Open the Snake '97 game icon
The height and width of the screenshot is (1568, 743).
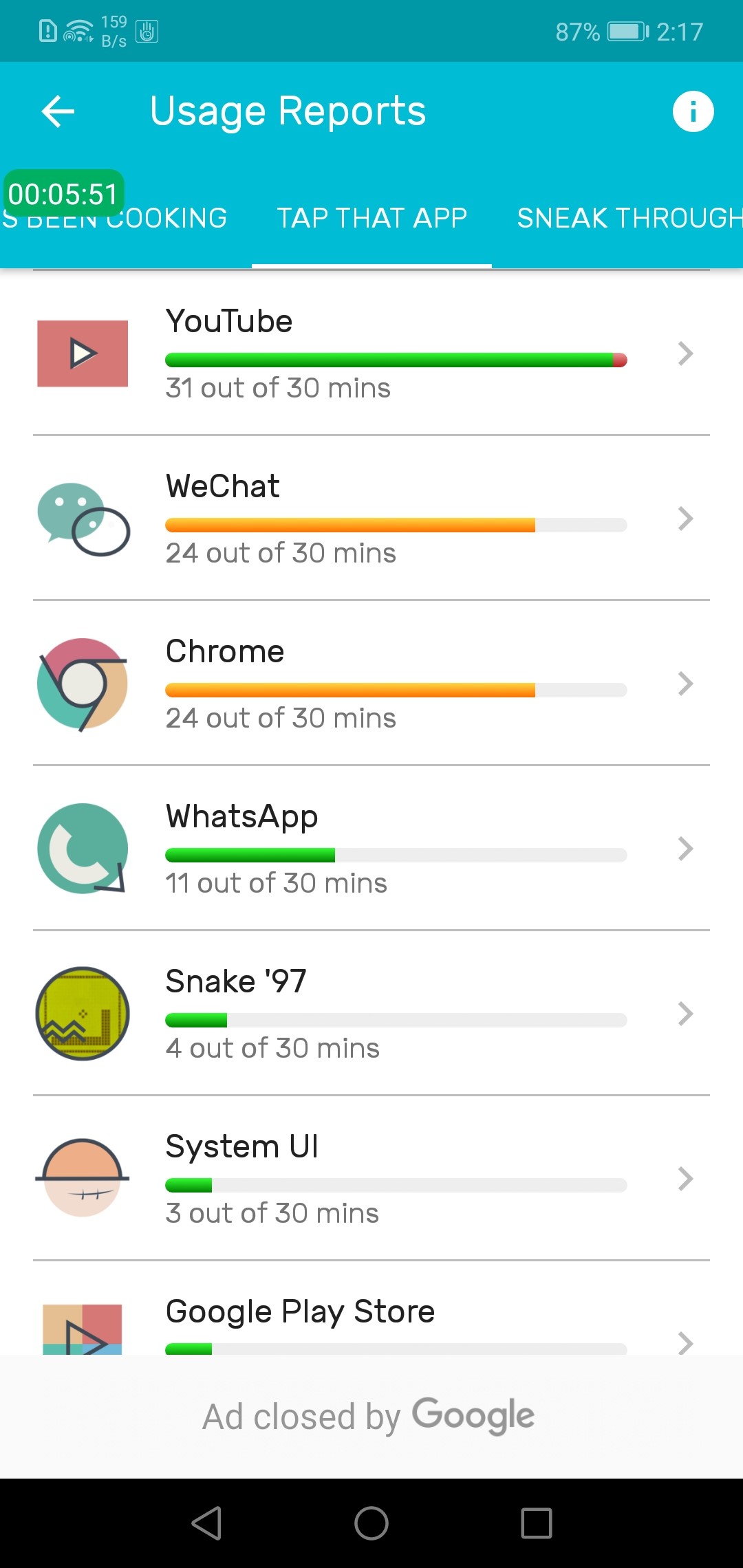coord(82,1014)
